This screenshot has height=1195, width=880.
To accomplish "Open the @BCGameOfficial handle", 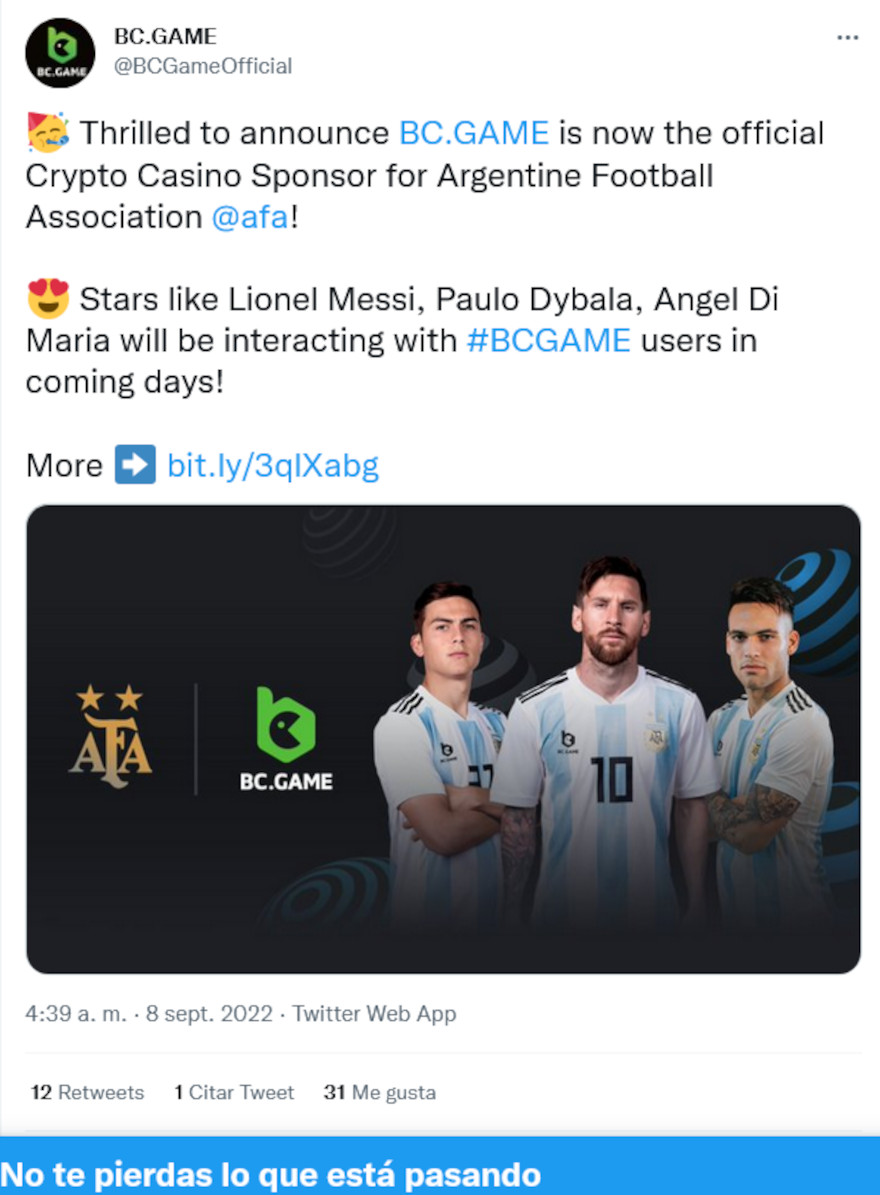I will point(203,66).
